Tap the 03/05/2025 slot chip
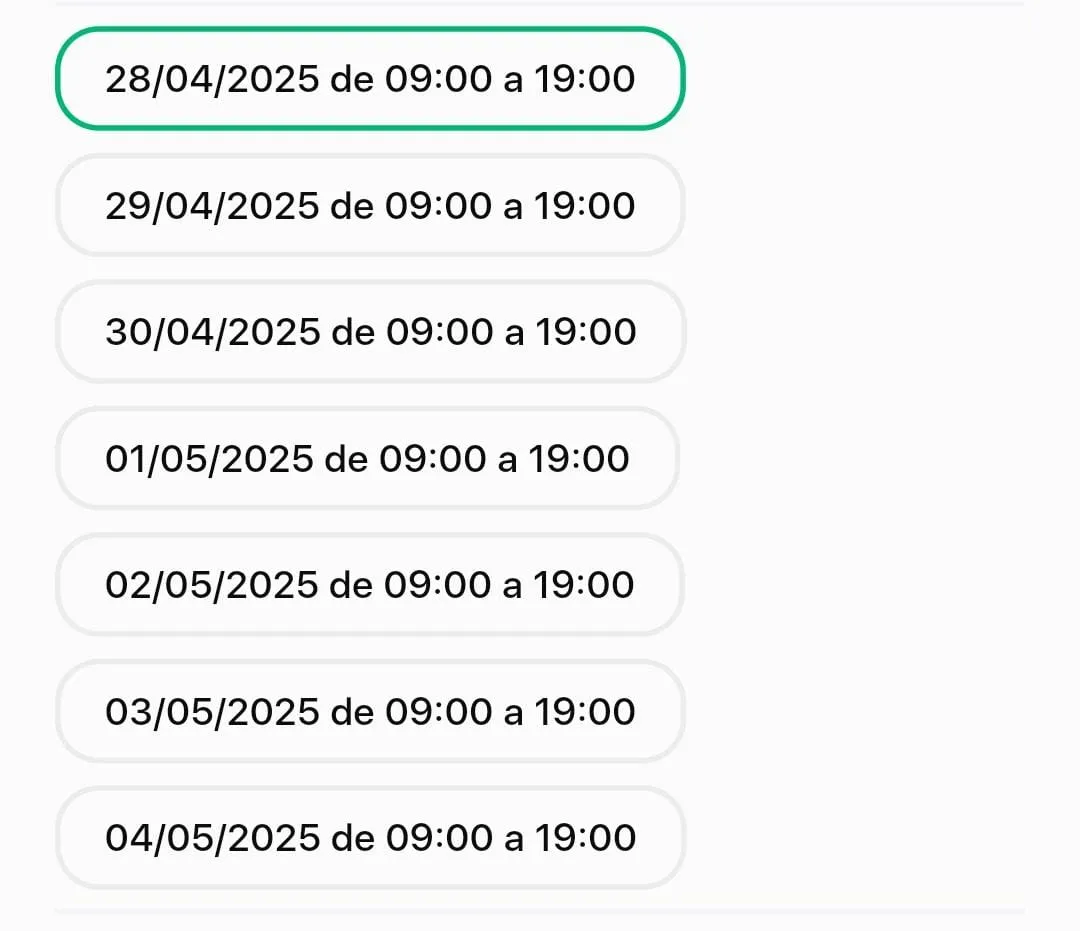Viewport: 1080px width, 931px height. (x=370, y=712)
